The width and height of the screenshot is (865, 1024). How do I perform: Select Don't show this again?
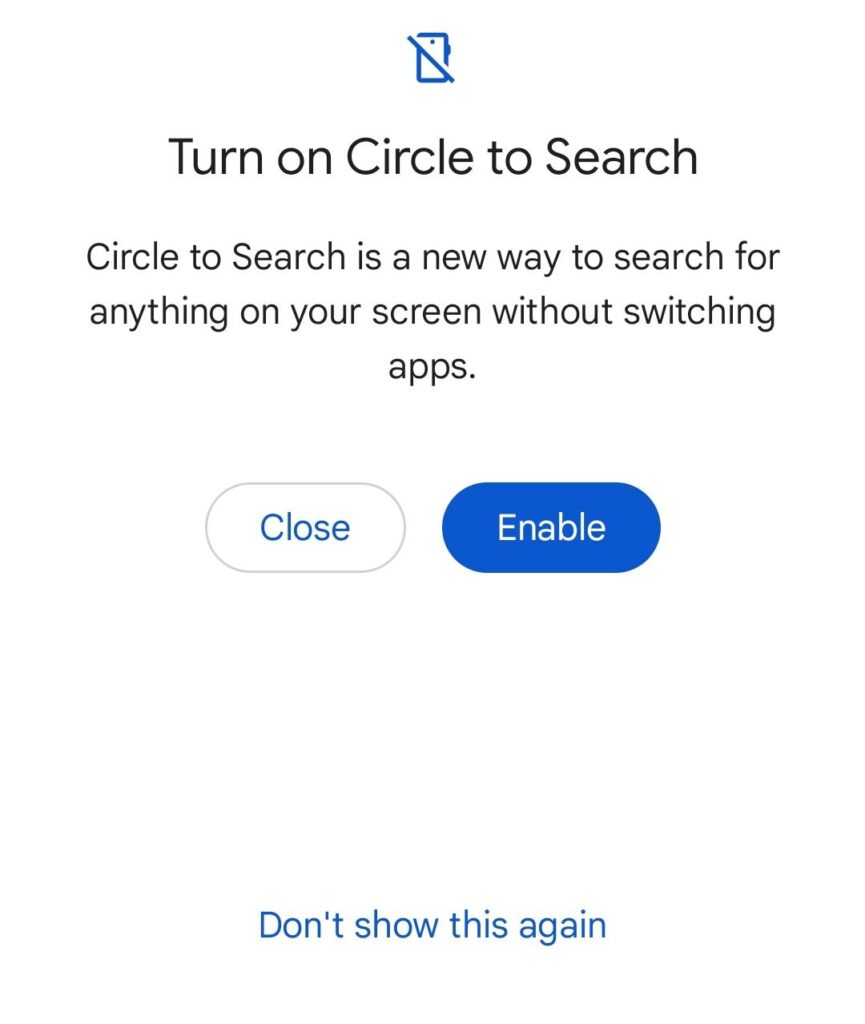pos(432,924)
